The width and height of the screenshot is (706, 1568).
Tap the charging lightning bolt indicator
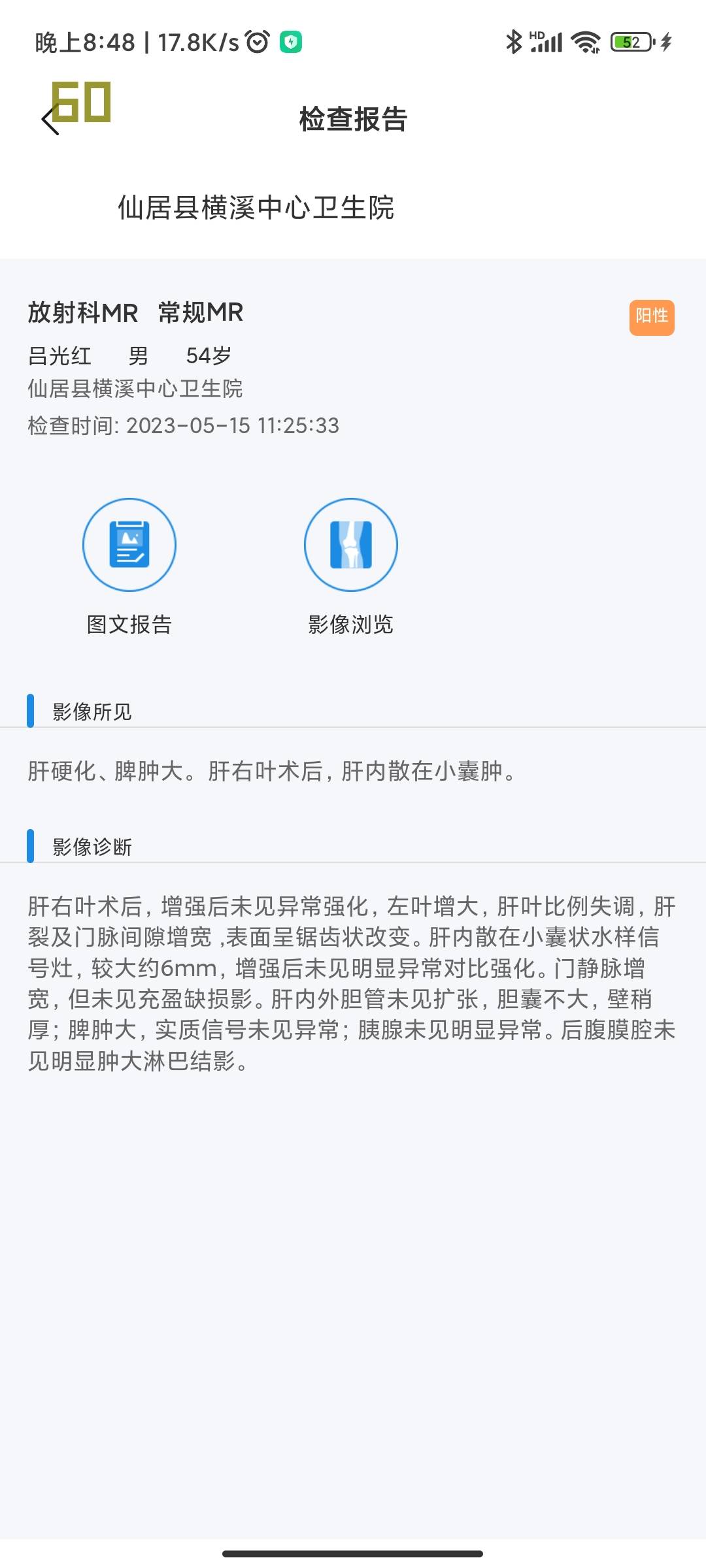pyautogui.click(x=665, y=42)
